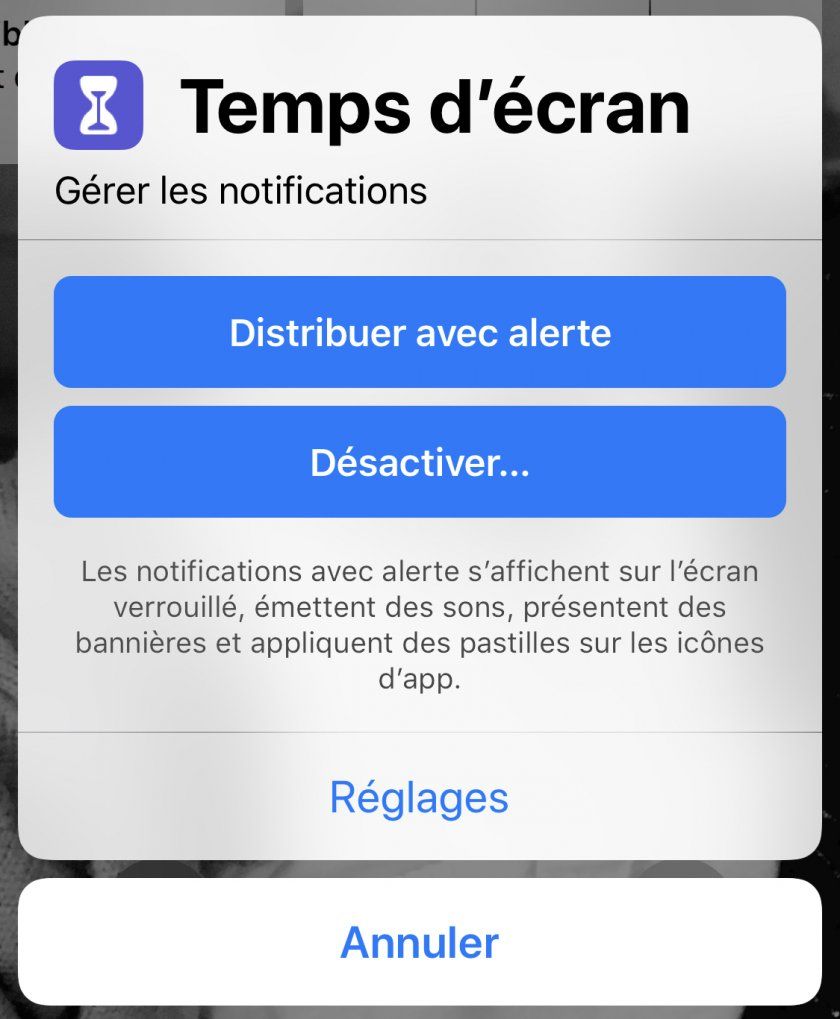Image resolution: width=840 pixels, height=1019 pixels.
Task: Click the 'Temps d'écran' title label
Action: click(x=435, y=103)
